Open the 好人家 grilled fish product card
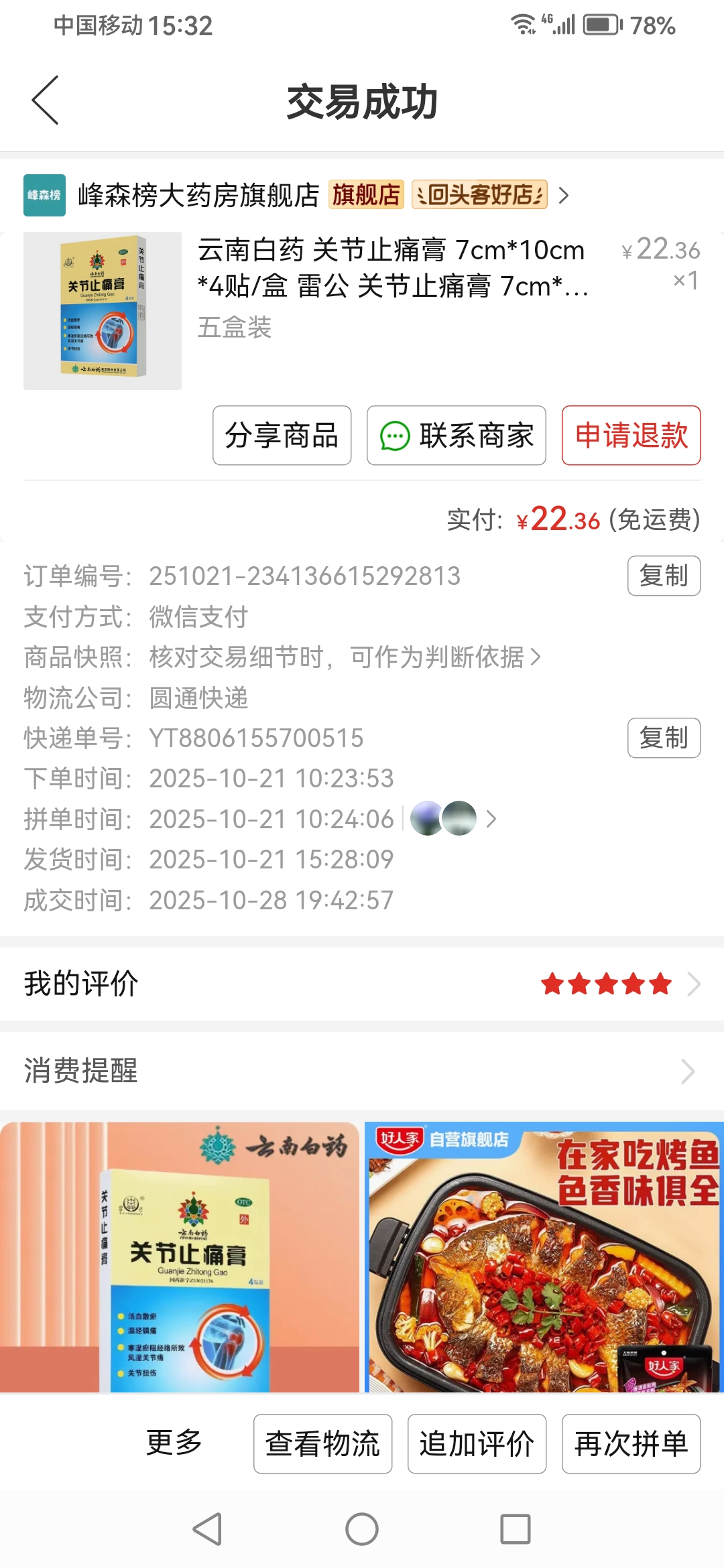 (544, 1257)
